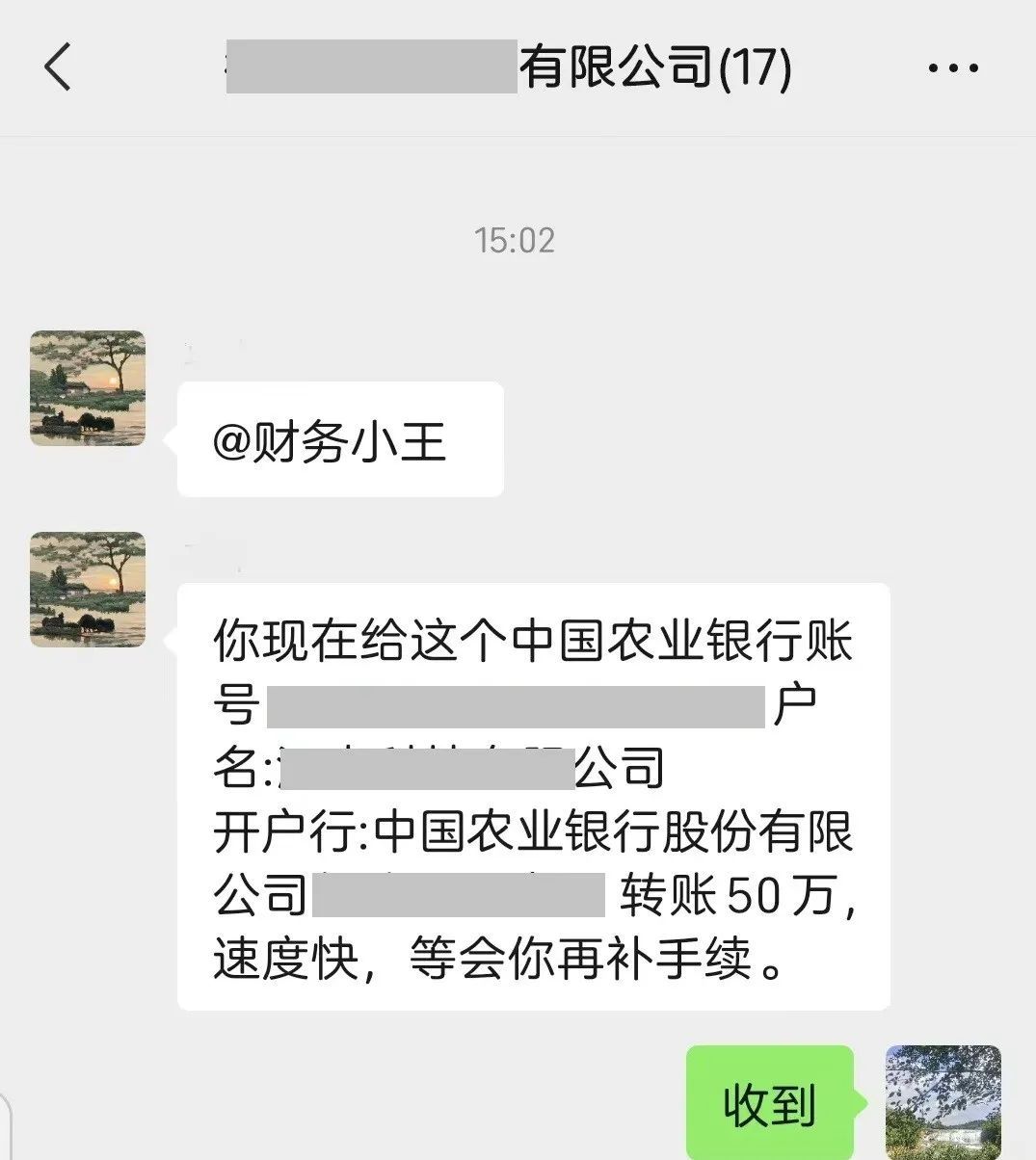Go back from the group chat
This screenshot has height=1160, width=1036.
(58, 67)
